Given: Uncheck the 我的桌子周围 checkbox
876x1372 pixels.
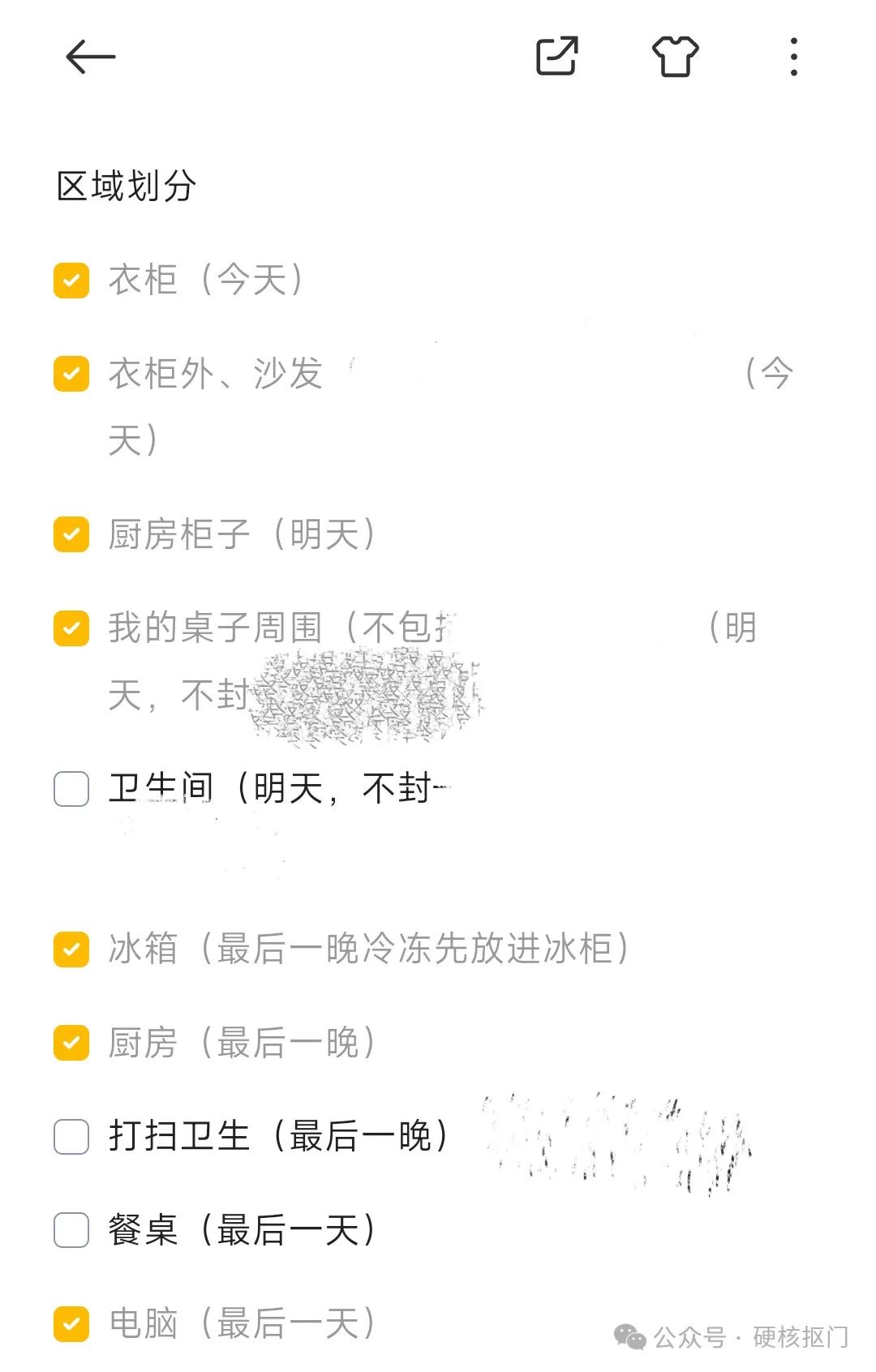Looking at the screenshot, I should coord(71,628).
